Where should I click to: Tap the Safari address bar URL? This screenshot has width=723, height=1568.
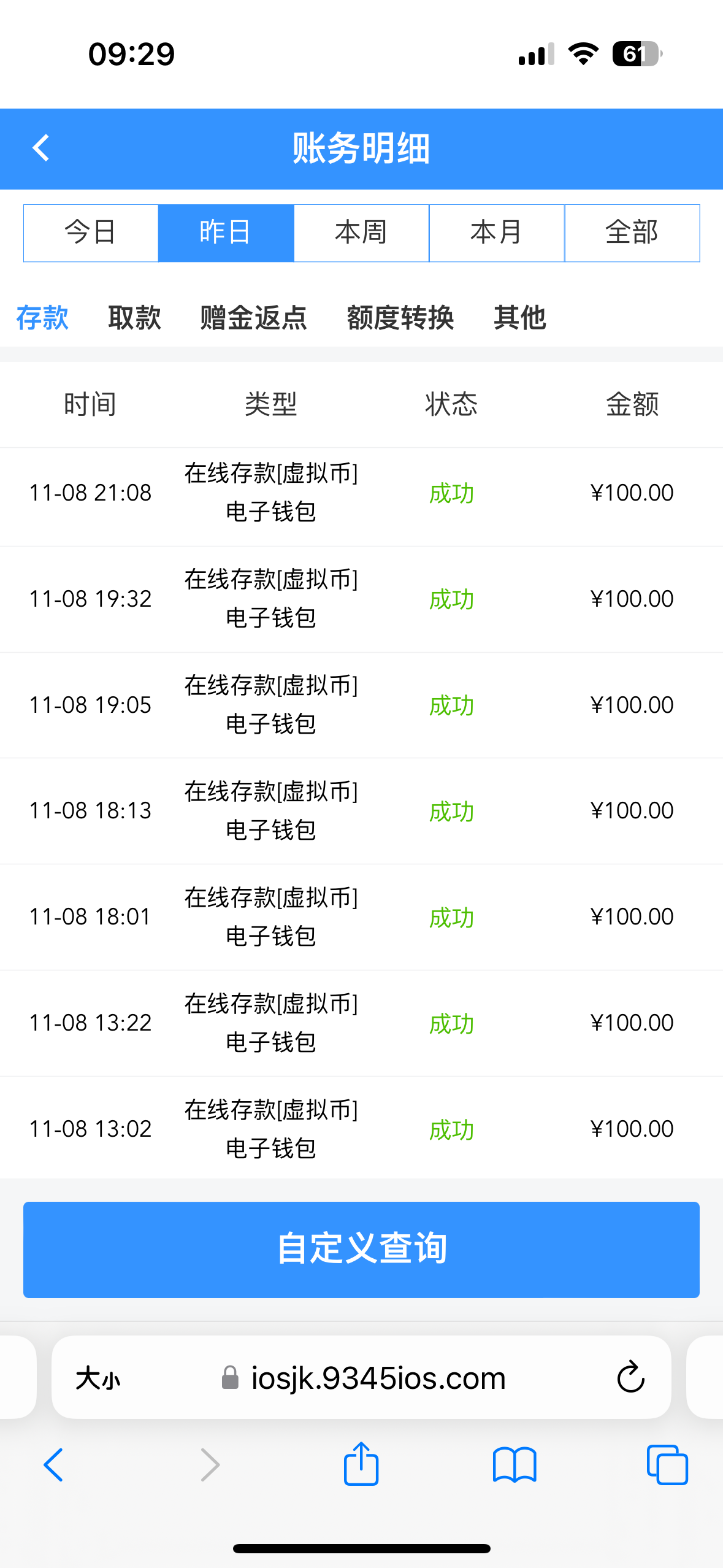click(377, 1378)
